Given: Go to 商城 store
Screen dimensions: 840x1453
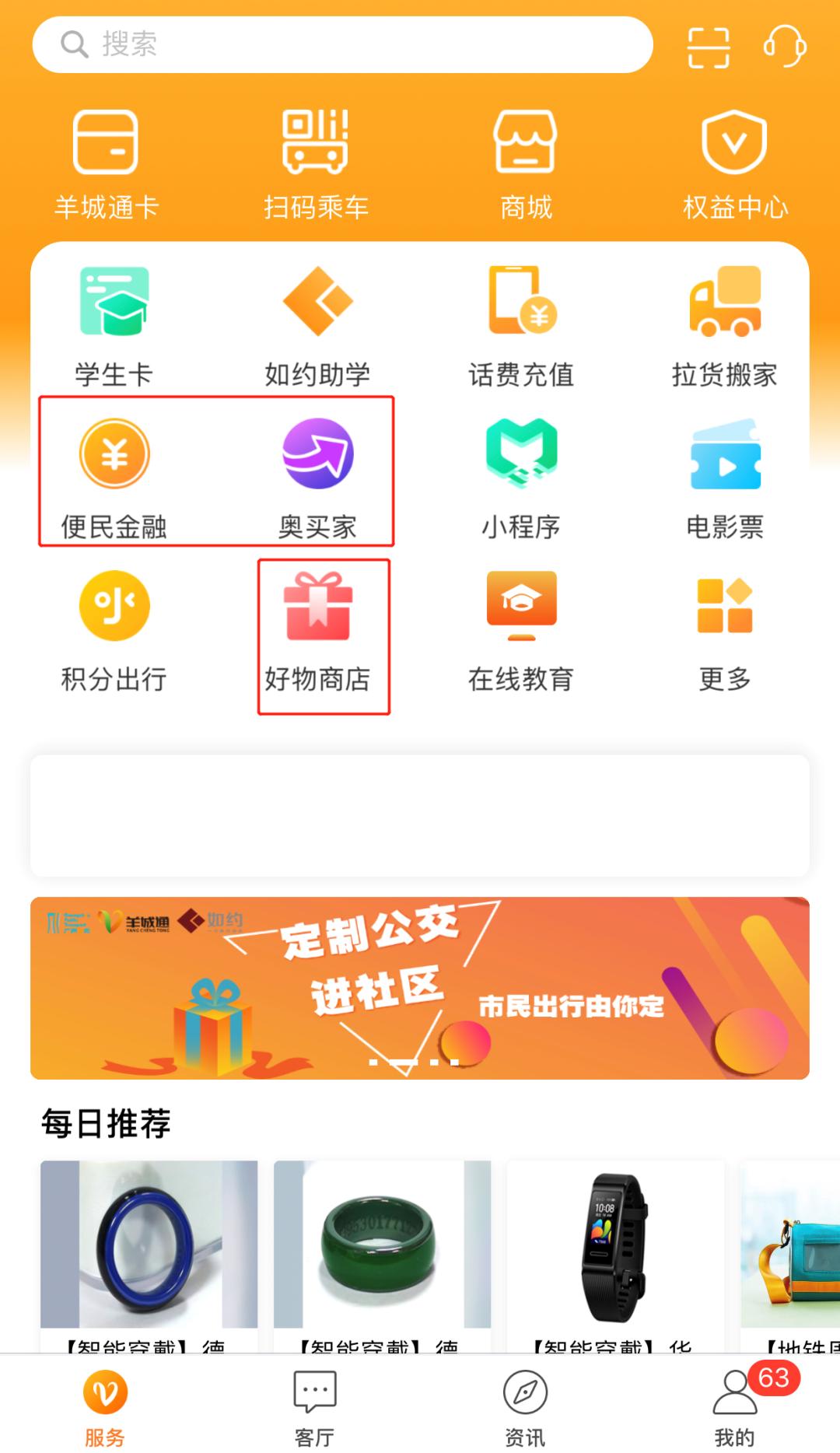Looking at the screenshot, I should [x=526, y=163].
